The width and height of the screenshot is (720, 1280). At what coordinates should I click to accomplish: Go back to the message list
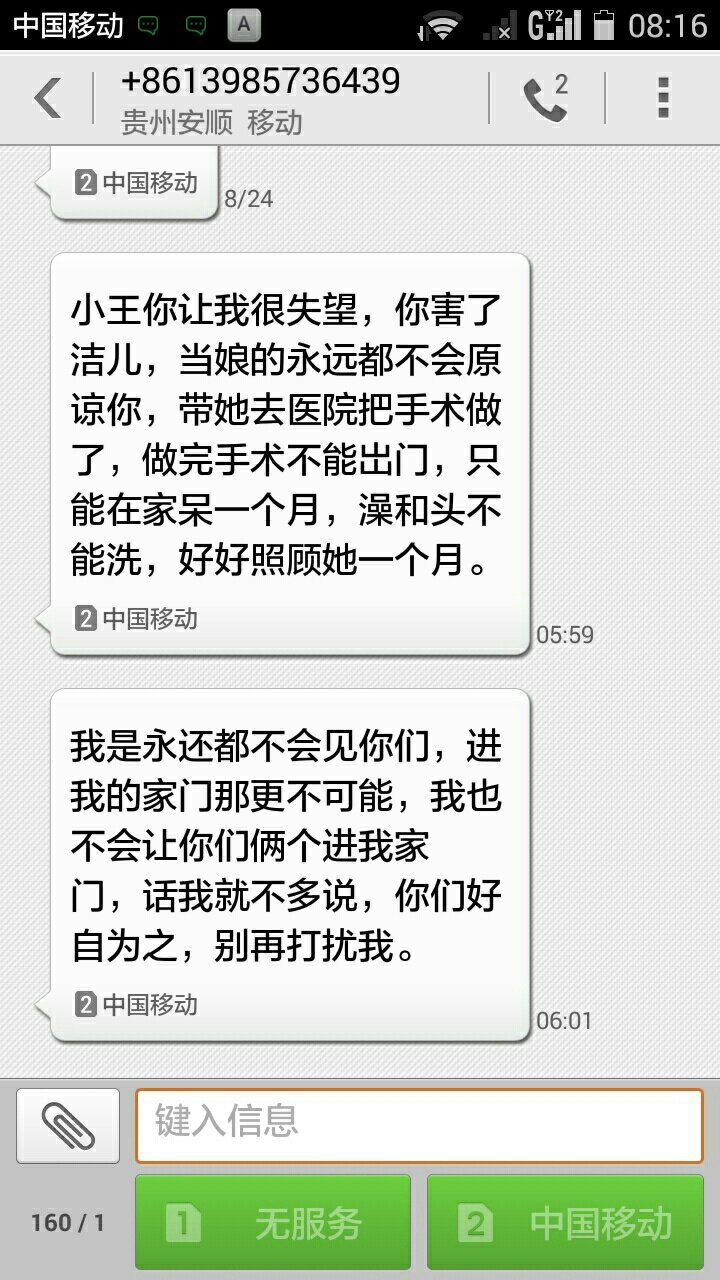[46, 99]
